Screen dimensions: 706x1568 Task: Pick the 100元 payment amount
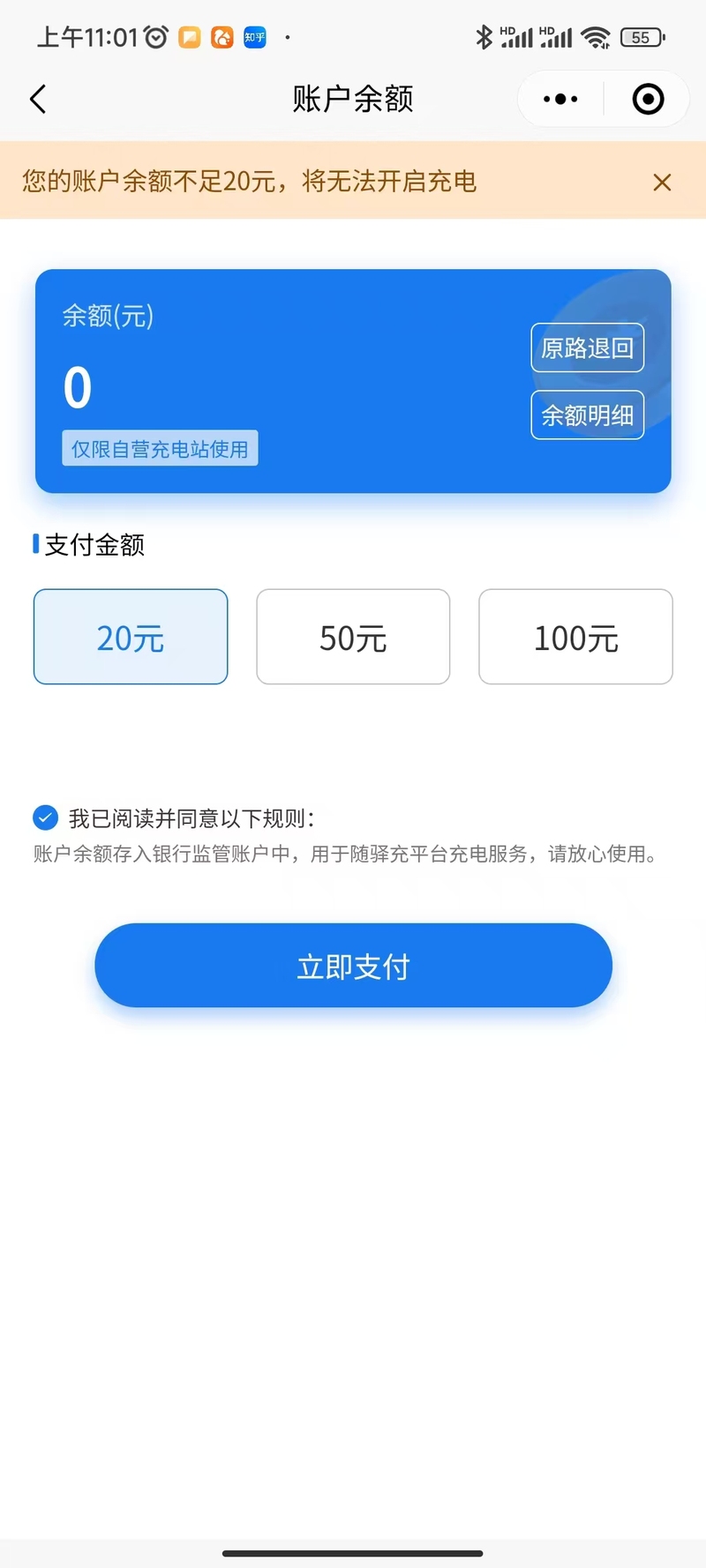575,637
